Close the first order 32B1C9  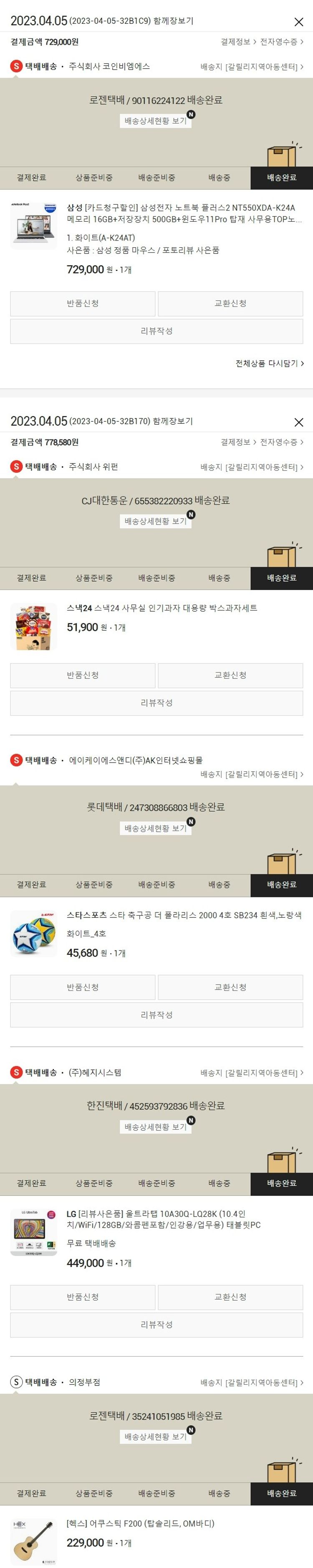298,22
